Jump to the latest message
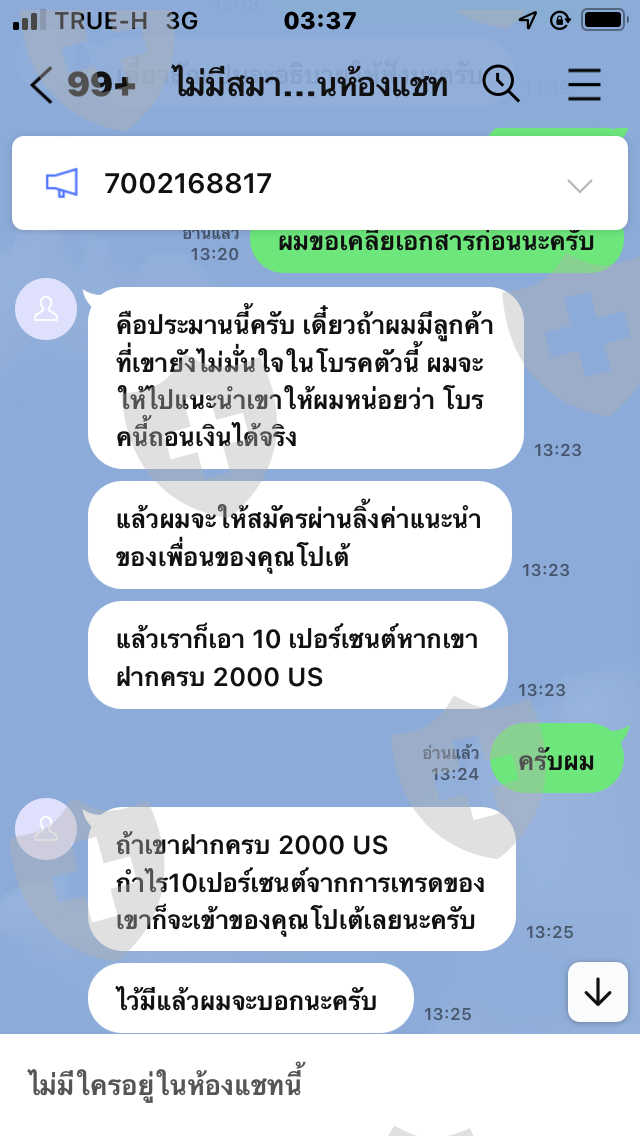The image size is (640, 1136). pos(598,993)
